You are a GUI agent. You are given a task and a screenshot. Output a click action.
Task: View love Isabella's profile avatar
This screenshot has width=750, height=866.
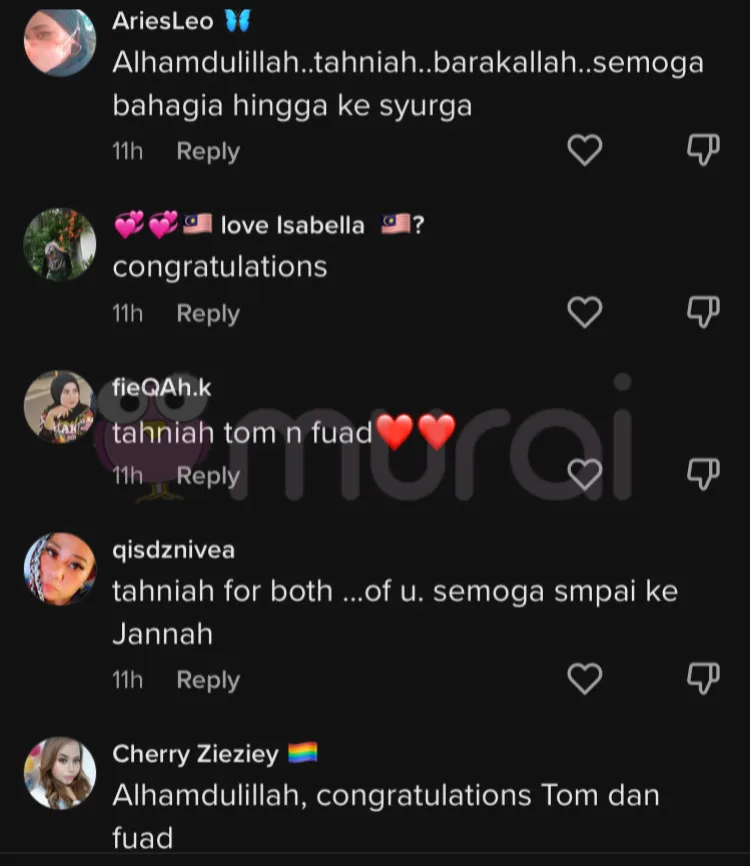point(60,244)
